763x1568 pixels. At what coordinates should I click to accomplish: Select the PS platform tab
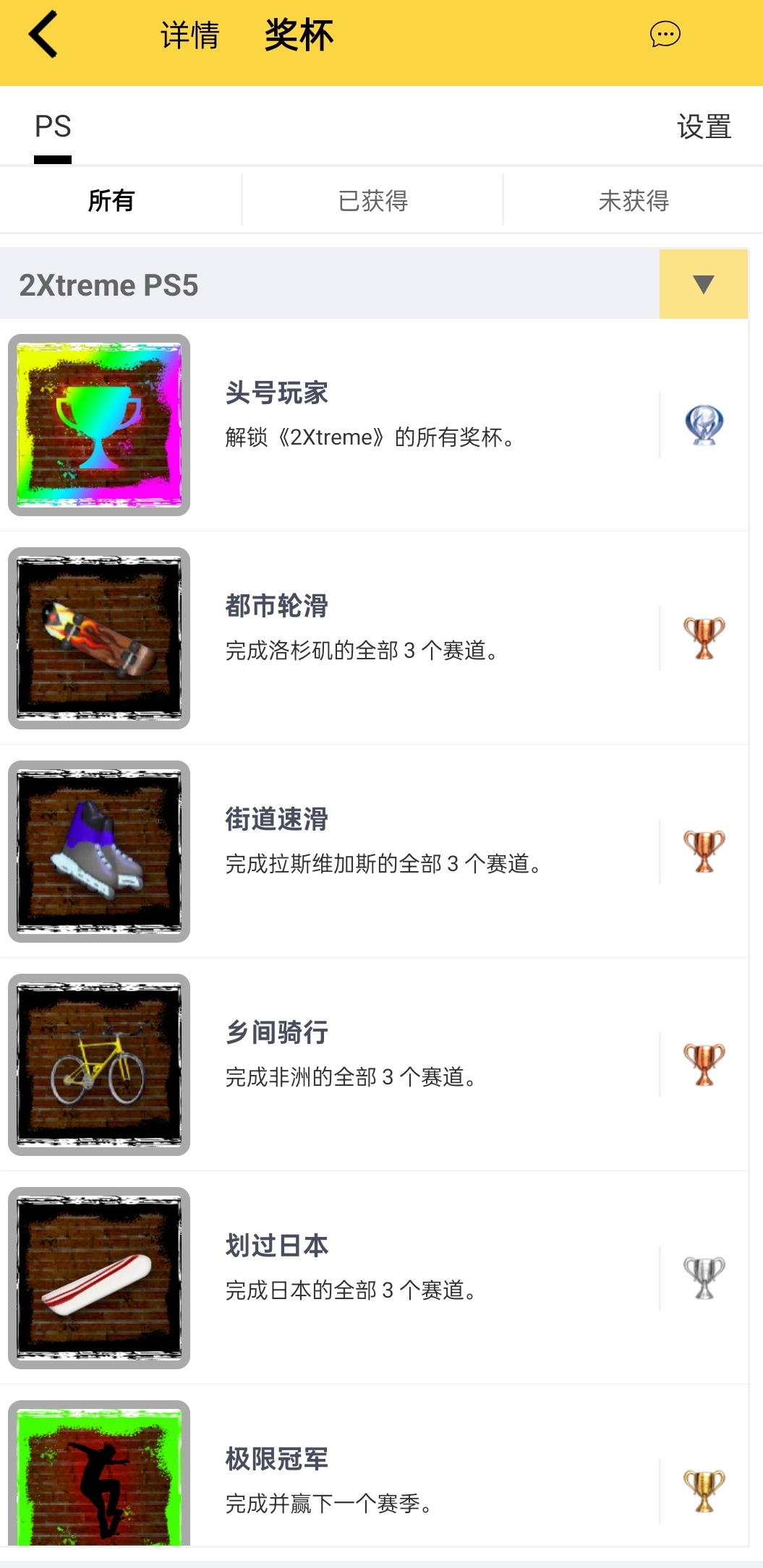(x=53, y=127)
